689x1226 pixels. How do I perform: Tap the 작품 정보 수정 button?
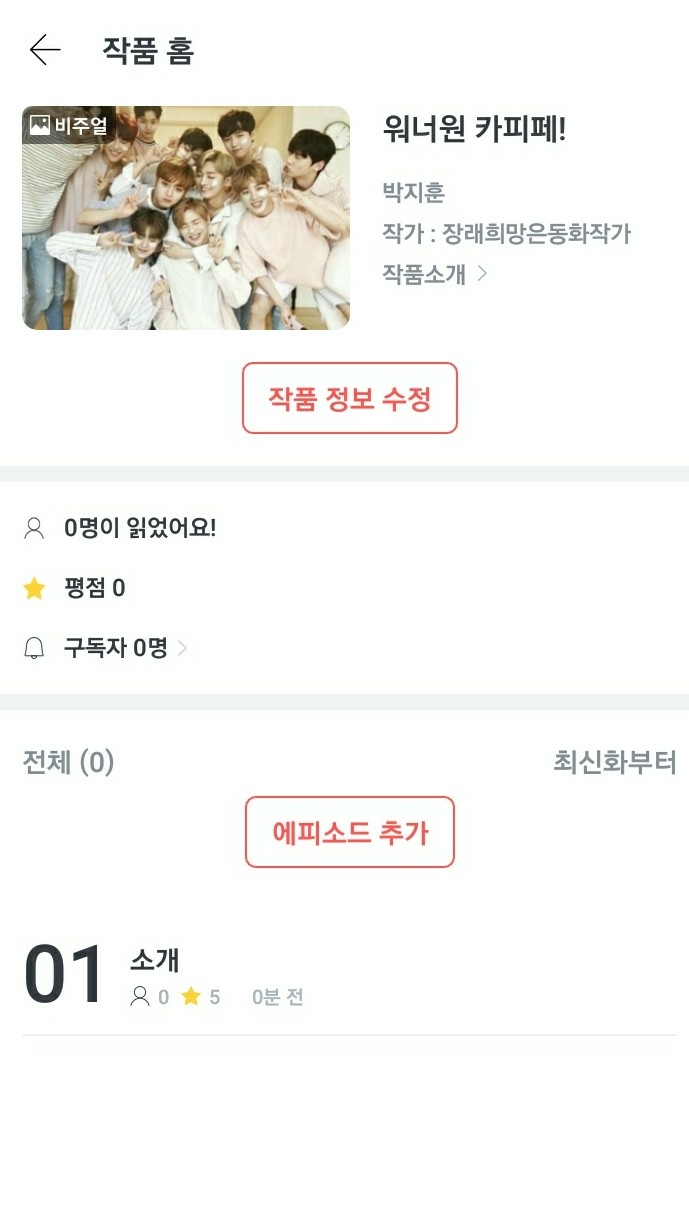(x=350, y=398)
